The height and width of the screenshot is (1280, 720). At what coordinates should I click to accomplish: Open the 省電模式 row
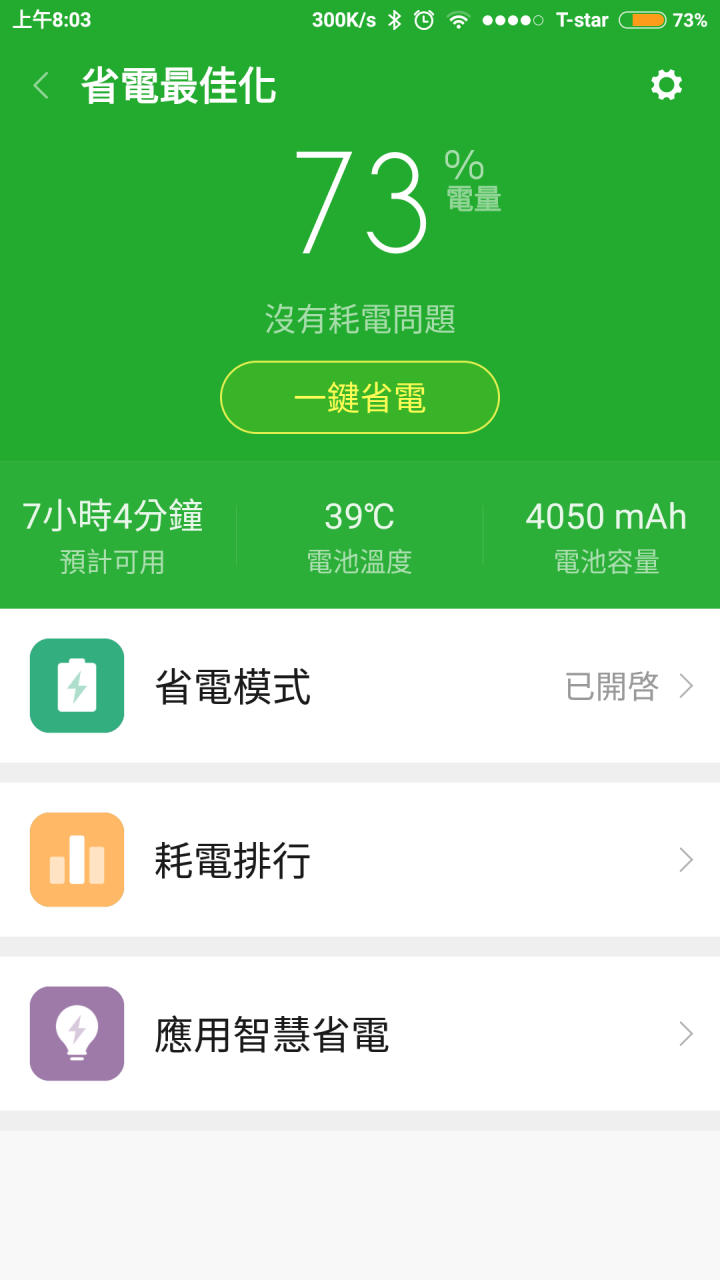point(360,686)
